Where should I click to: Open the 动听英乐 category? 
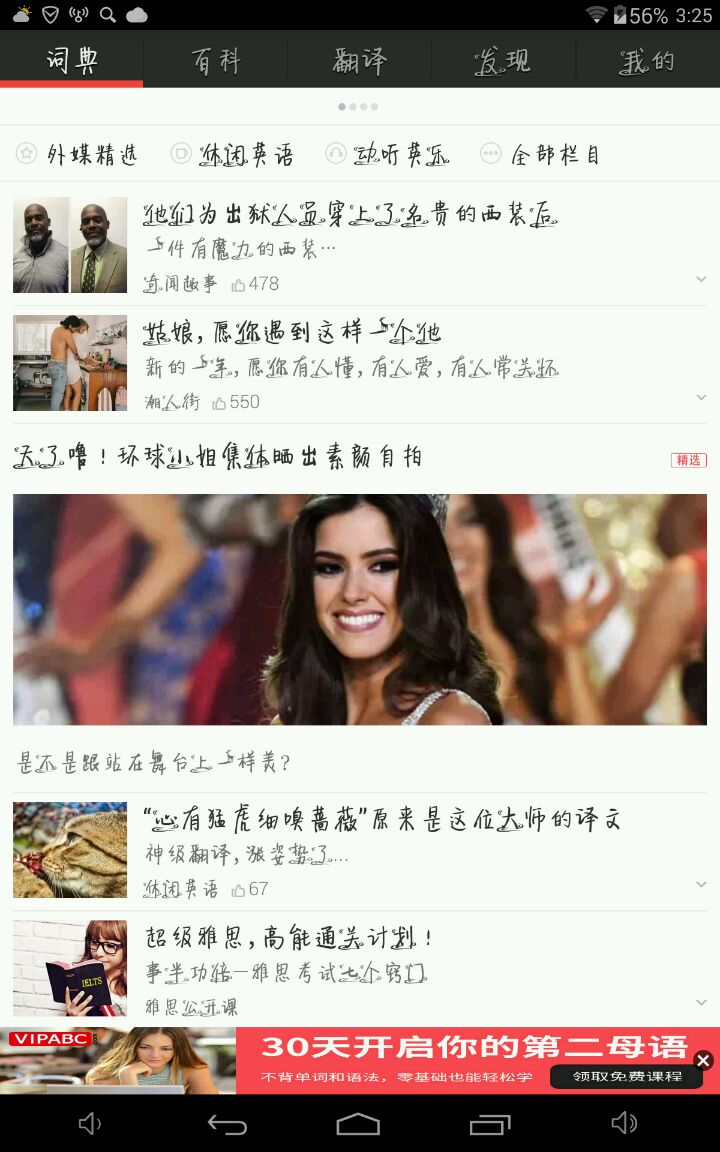pyautogui.click(x=388, y=154)
